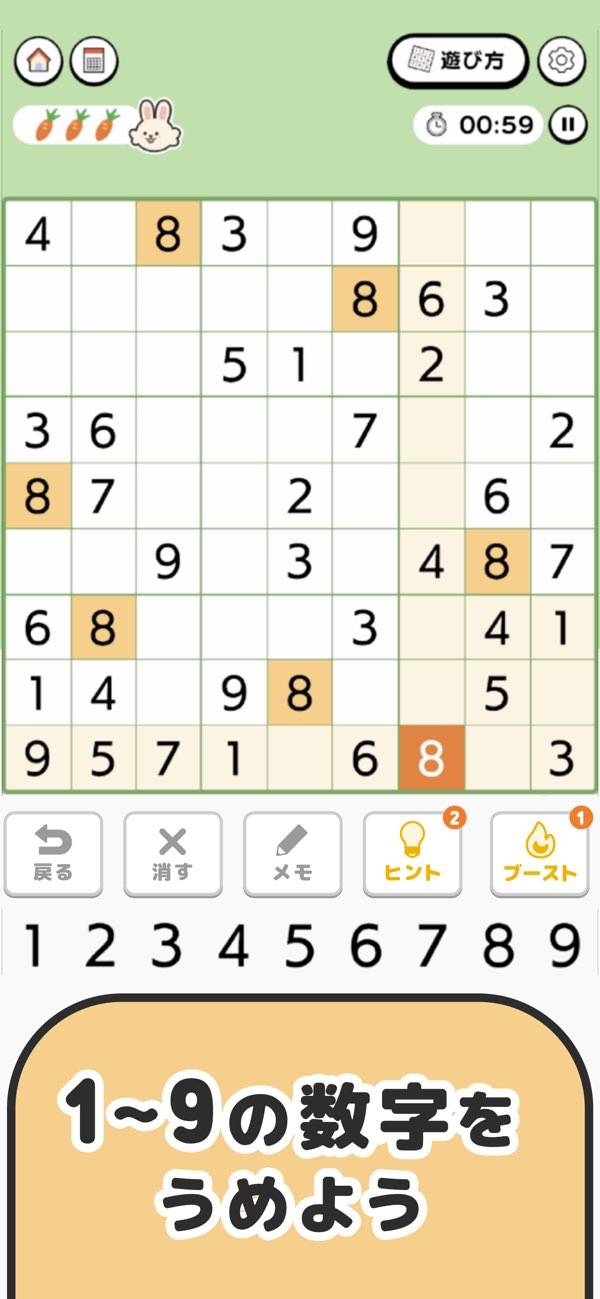Open the calendar icon
This screenshot has width=600, height=1299.
tap(94, 61)
